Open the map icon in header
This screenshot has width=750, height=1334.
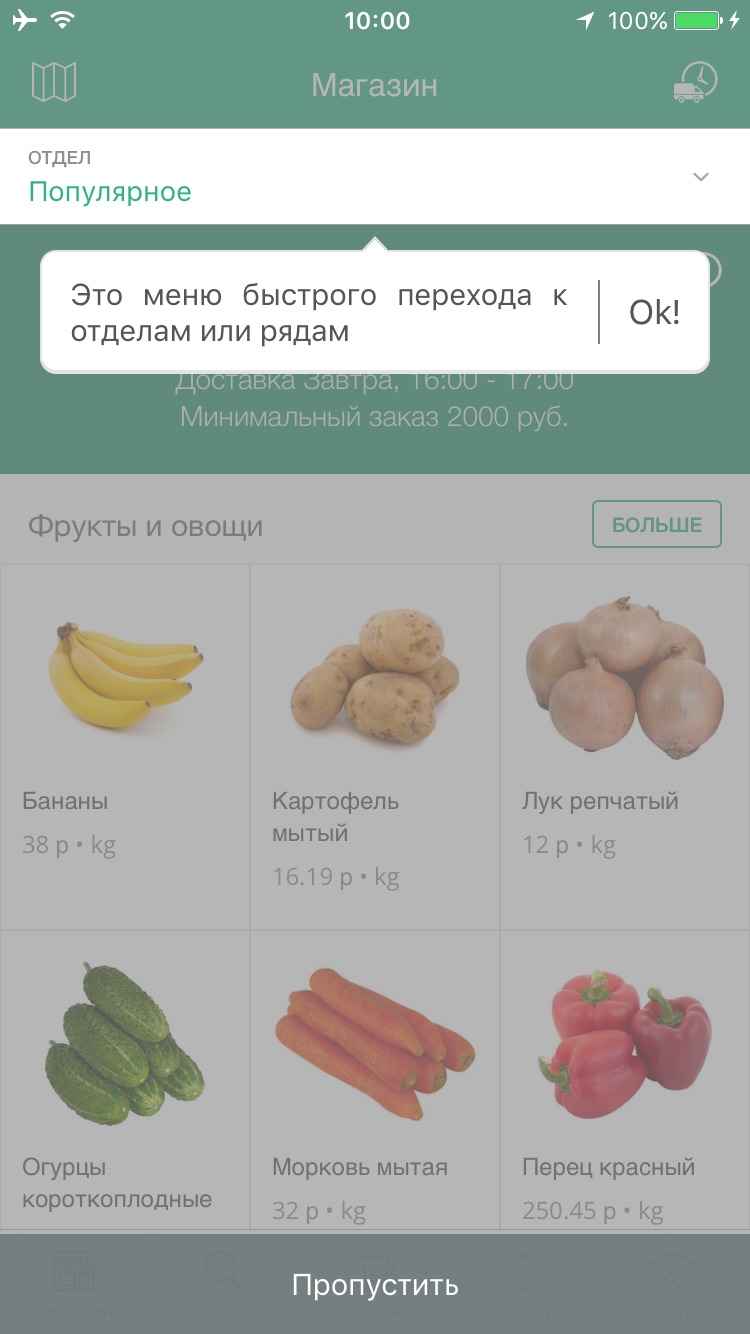tap(54, 82)
